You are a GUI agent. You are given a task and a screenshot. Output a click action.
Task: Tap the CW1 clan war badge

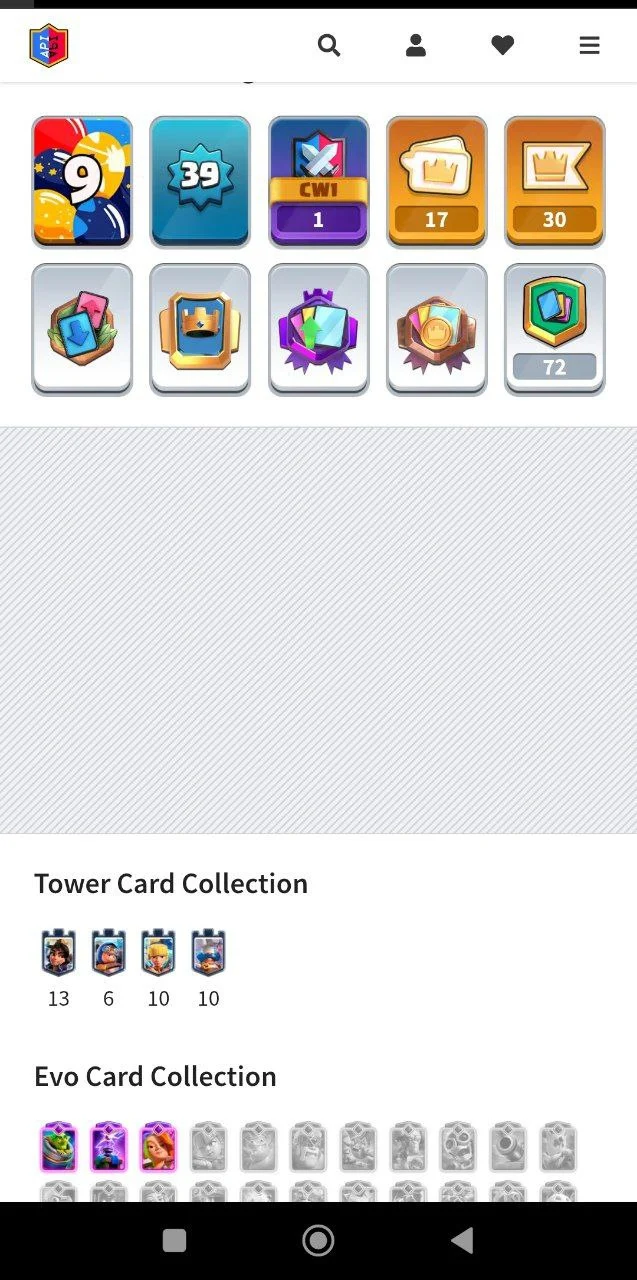(x=318, y=182)
